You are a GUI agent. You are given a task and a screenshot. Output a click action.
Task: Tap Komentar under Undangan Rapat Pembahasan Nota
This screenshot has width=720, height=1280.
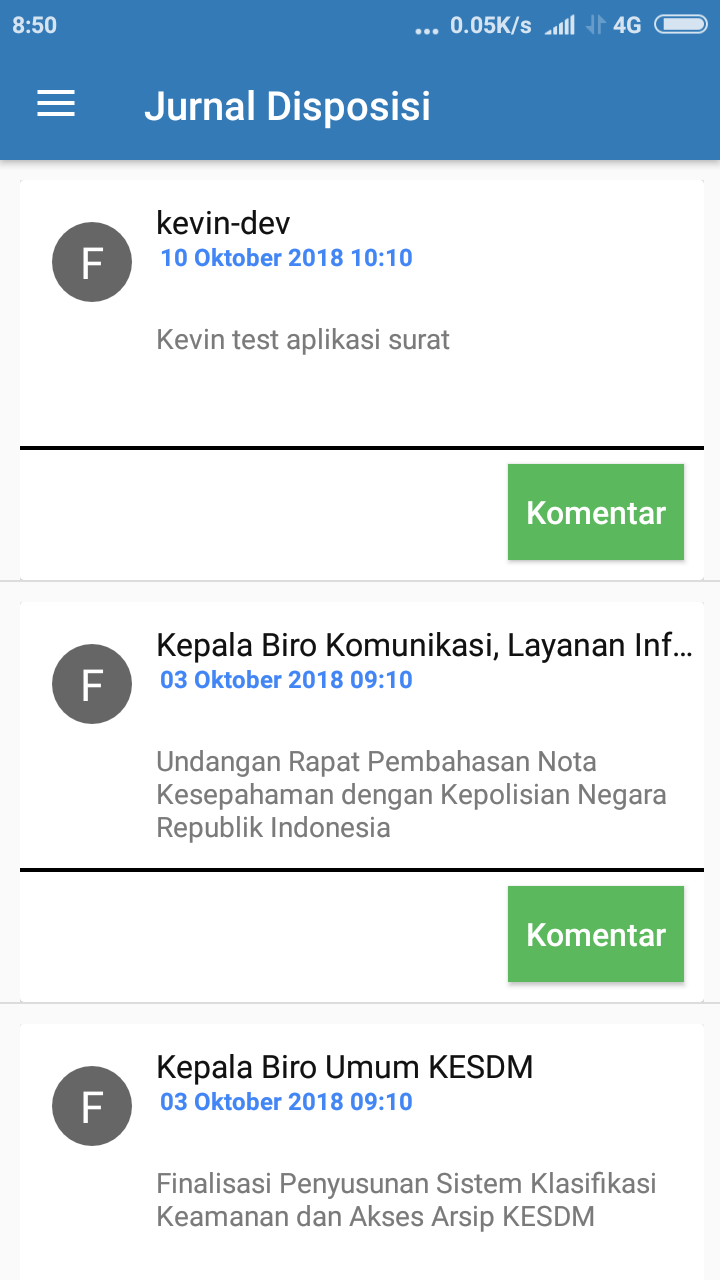(x=595, y=934)
